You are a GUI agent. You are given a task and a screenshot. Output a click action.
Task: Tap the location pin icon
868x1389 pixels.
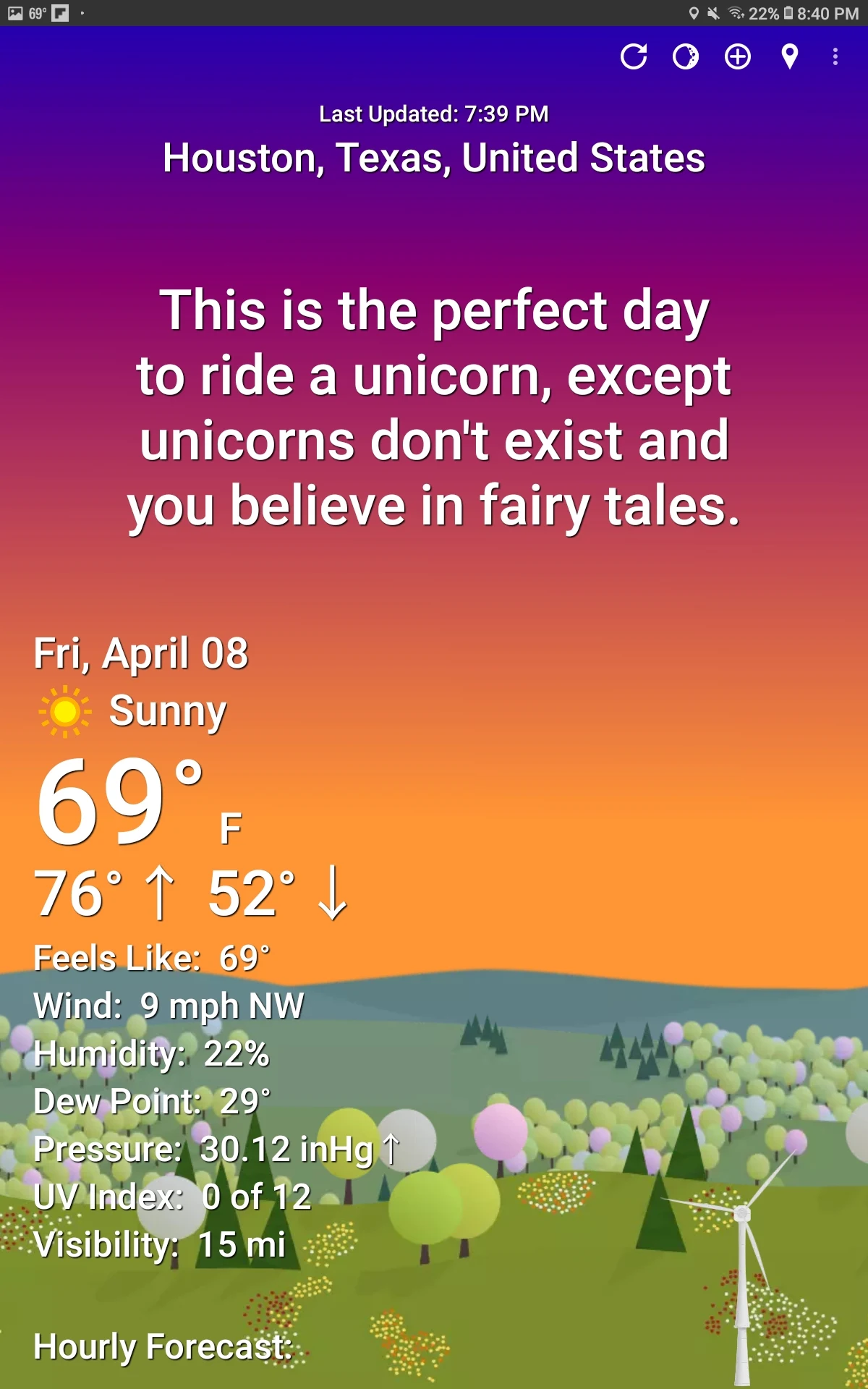(790, 56)
